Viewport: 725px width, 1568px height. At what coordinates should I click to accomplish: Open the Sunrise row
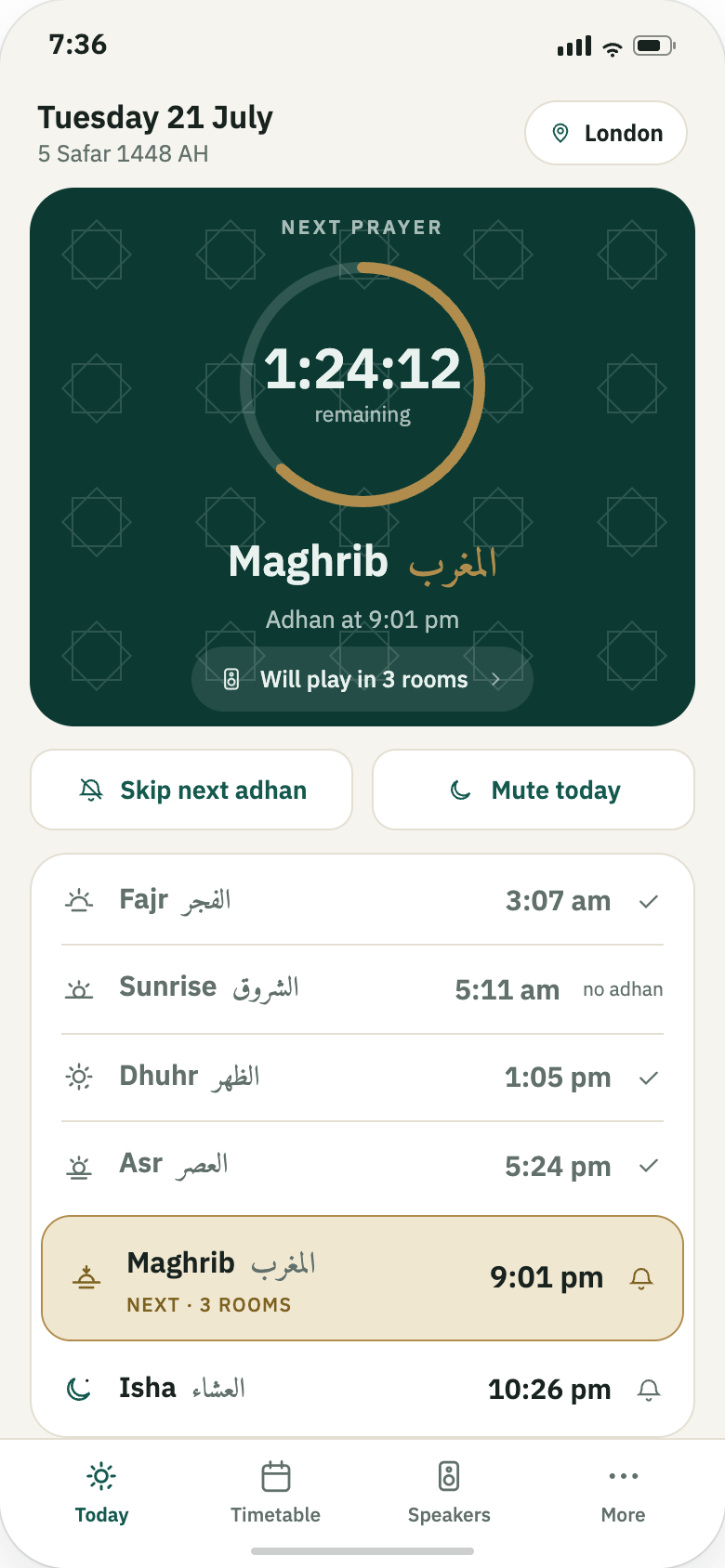(362, 989)
